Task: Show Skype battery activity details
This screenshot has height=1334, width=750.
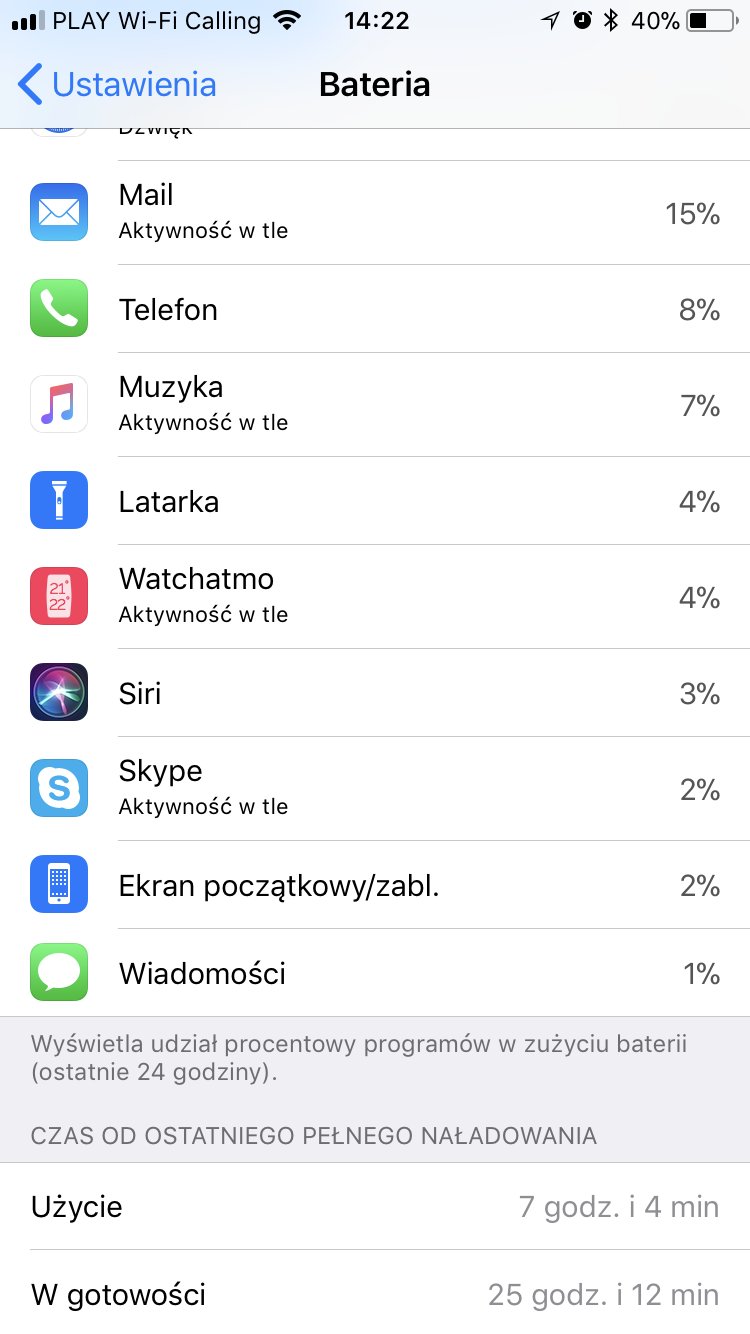Action: coord(375,789)
